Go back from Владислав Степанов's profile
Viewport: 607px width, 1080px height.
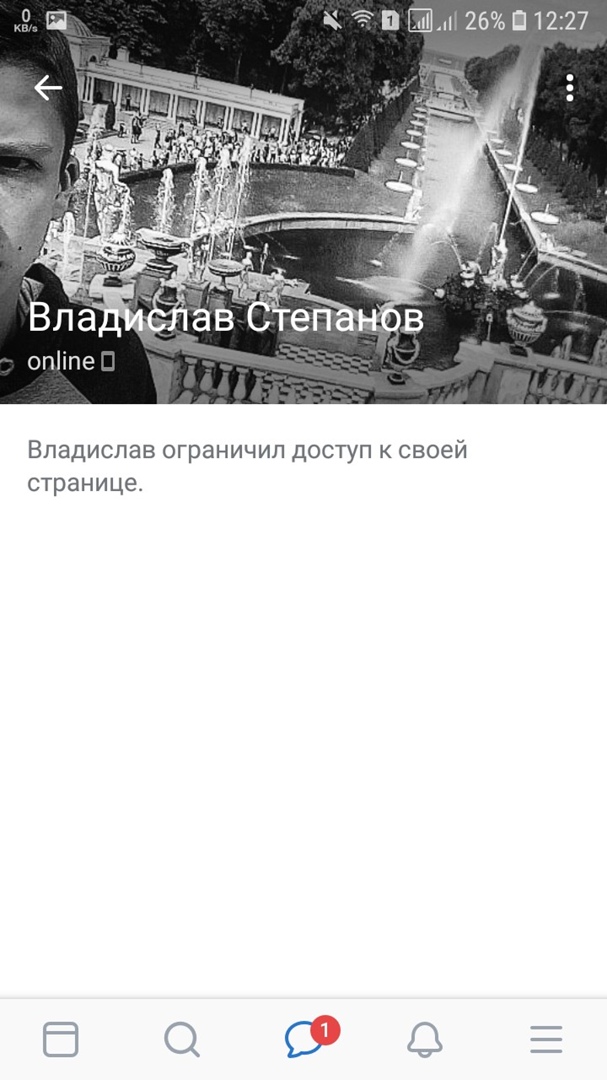(48, 88)
